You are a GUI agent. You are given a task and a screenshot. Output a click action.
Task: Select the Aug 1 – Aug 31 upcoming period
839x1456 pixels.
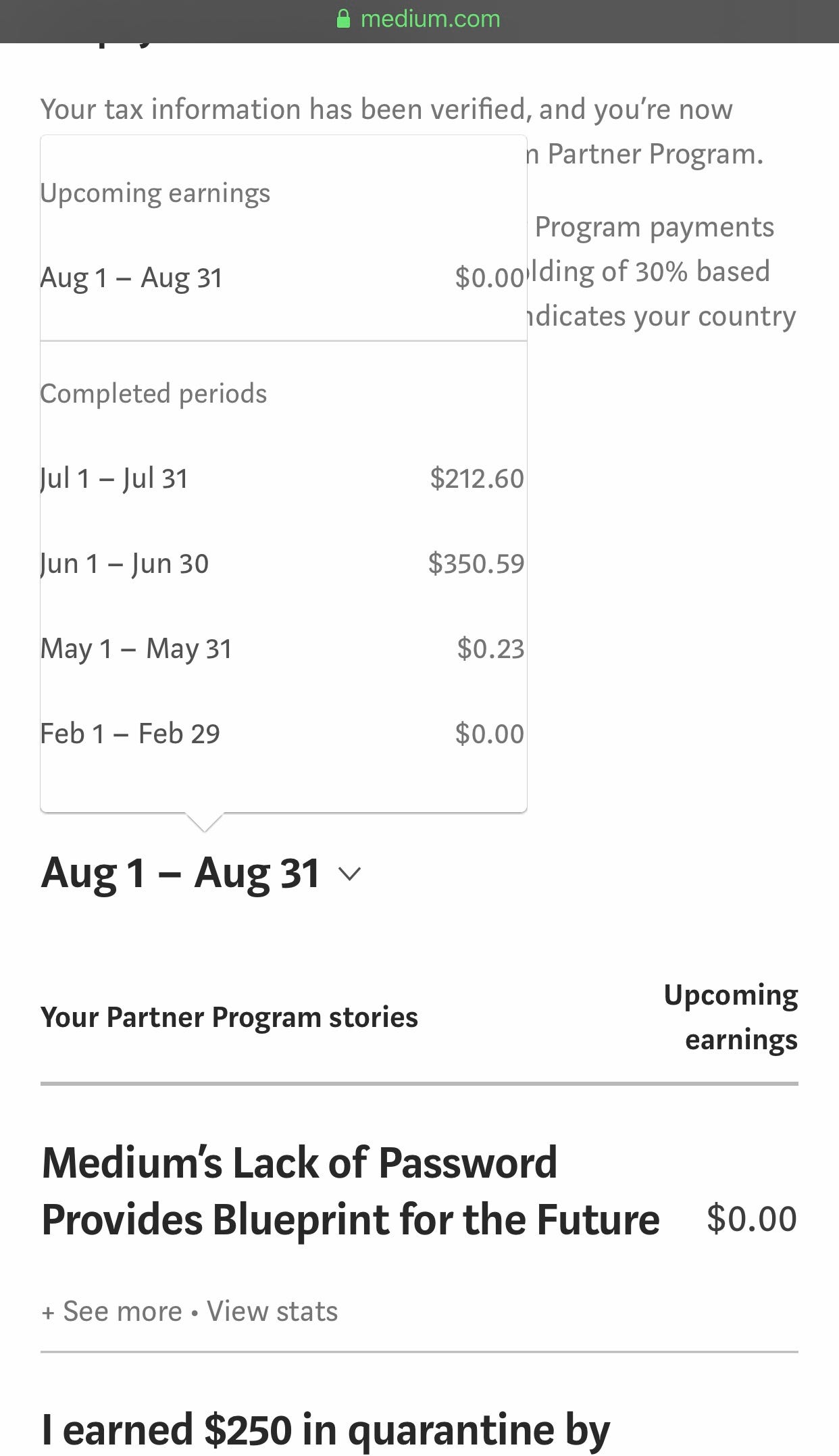[x=282, y=278]
